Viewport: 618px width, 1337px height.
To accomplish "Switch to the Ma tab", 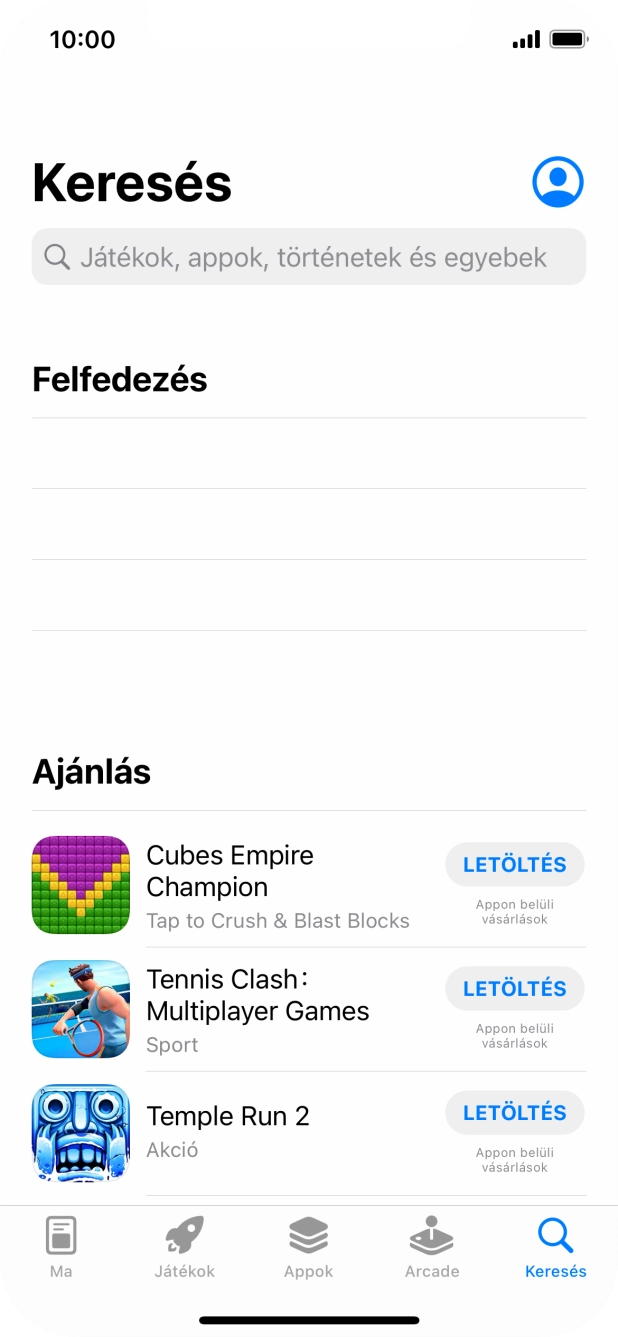I will (x=61, y=1247).
